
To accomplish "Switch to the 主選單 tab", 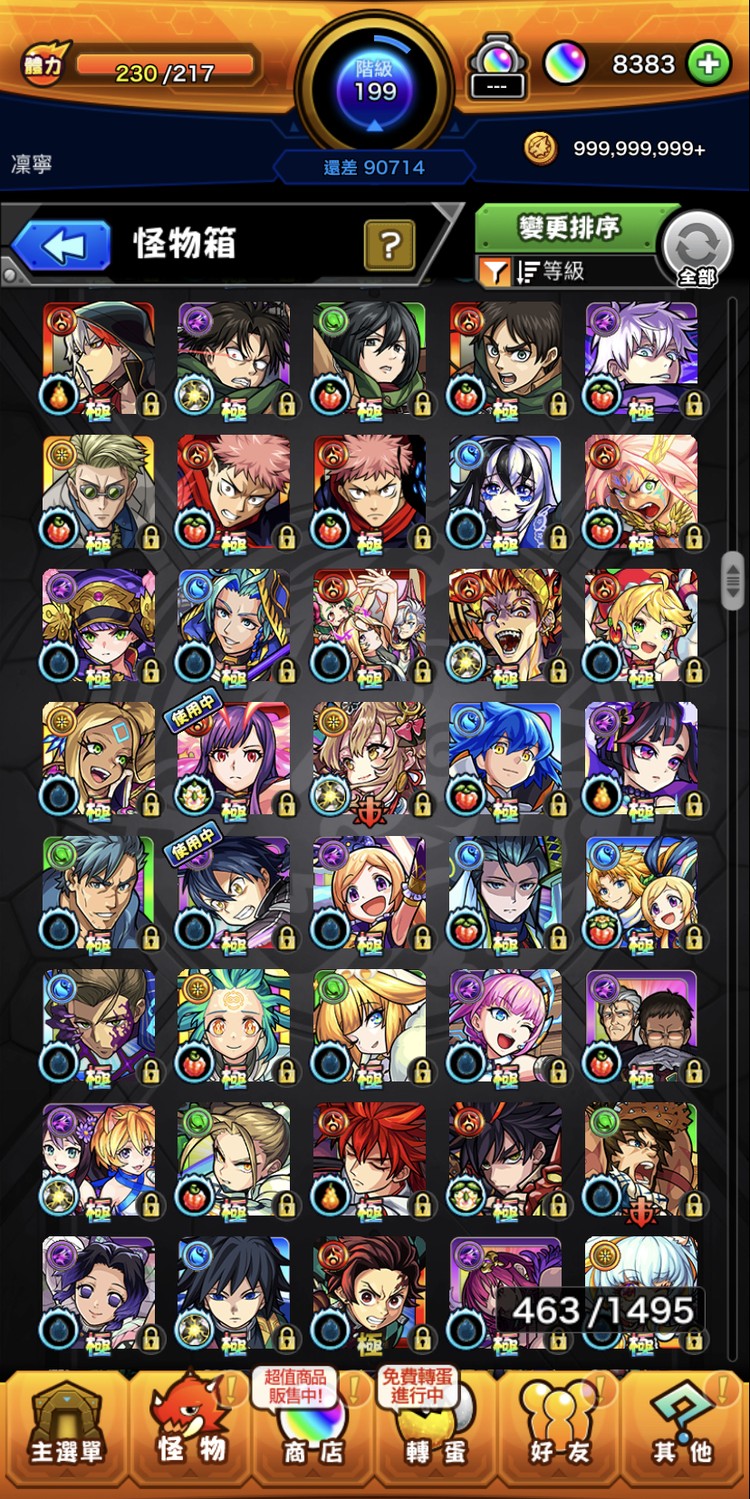I will 66,1432.
